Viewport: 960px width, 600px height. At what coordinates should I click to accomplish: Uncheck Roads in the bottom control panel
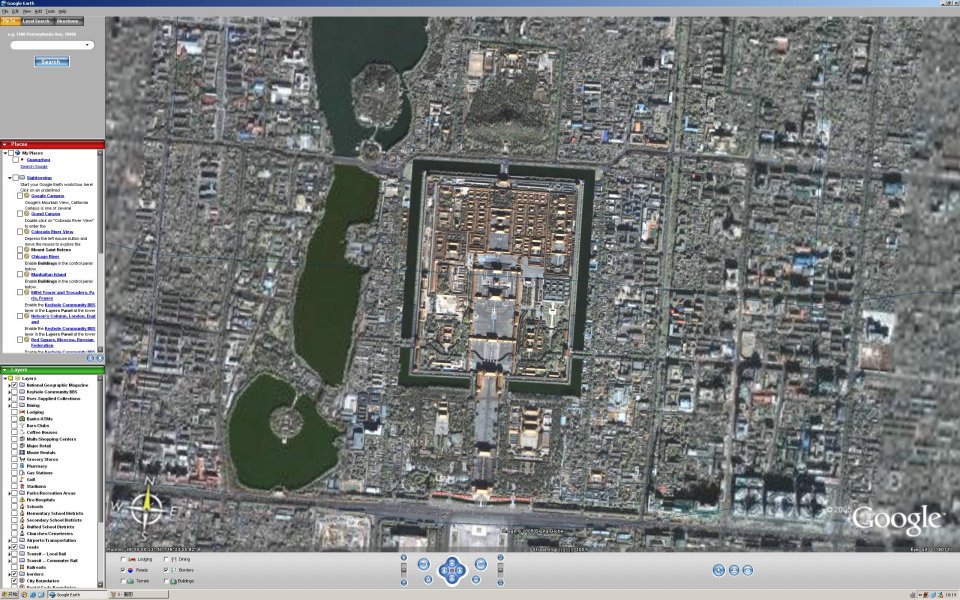point(124,569)
